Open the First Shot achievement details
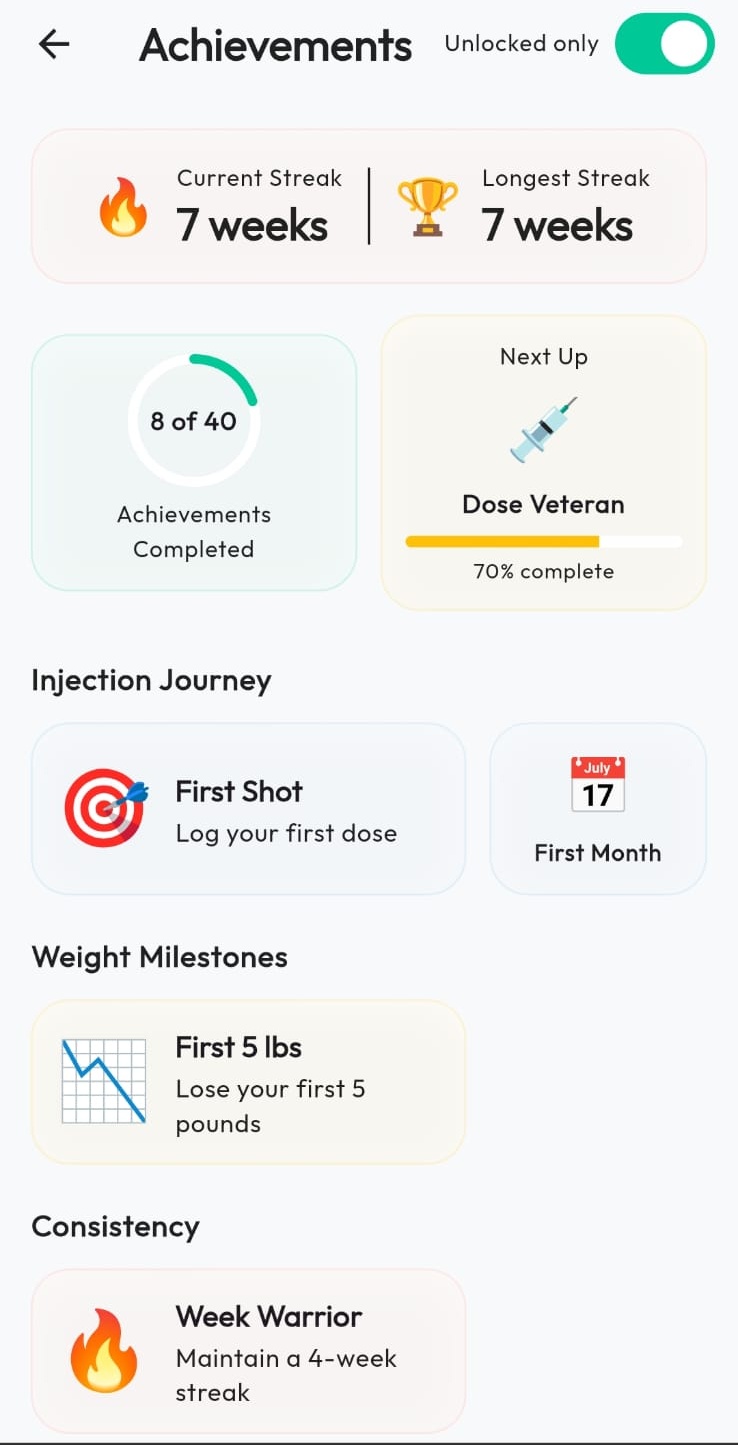This screenshot has width=738, height=1445. pos(247,808)
